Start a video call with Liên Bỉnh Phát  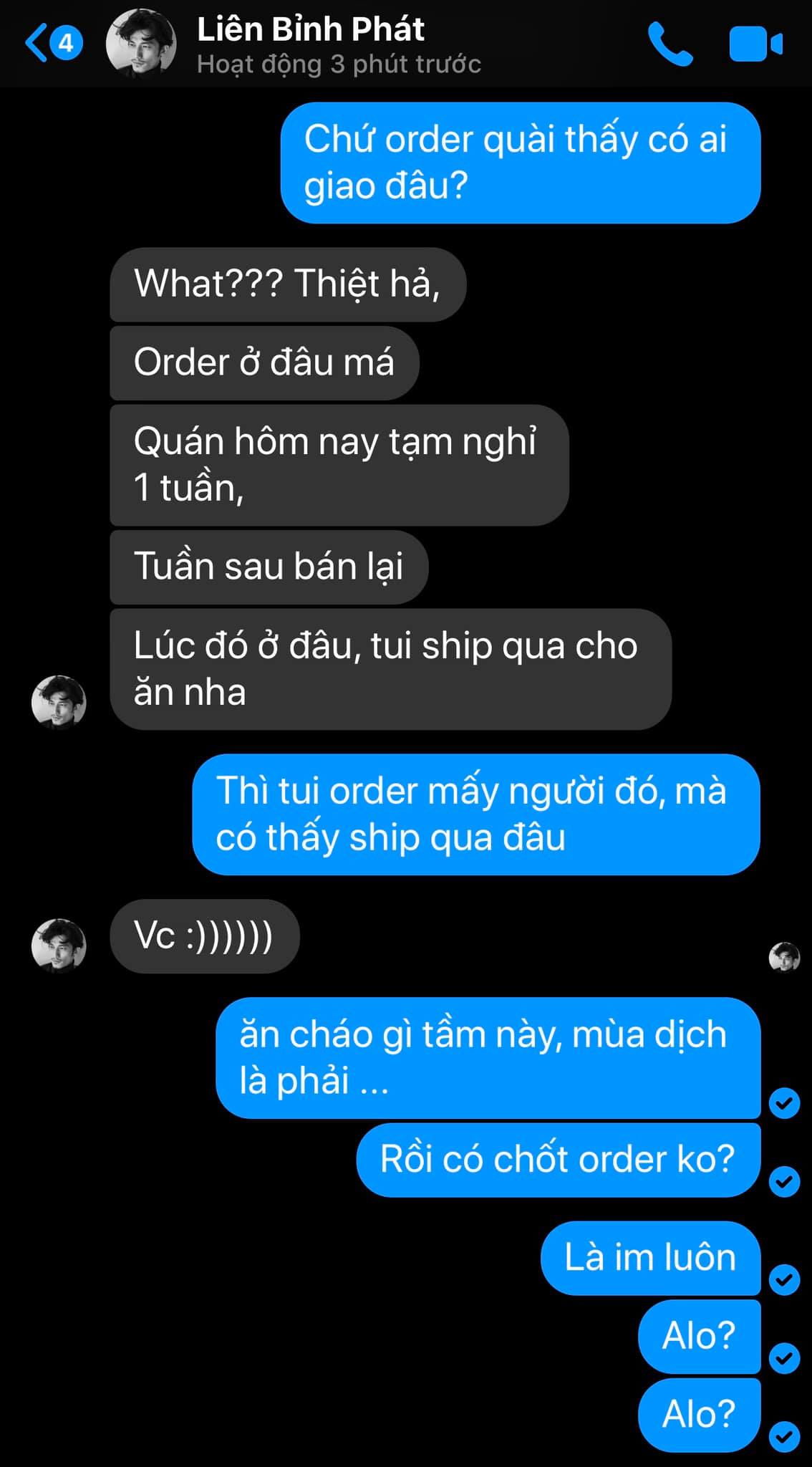coord(755,44)
